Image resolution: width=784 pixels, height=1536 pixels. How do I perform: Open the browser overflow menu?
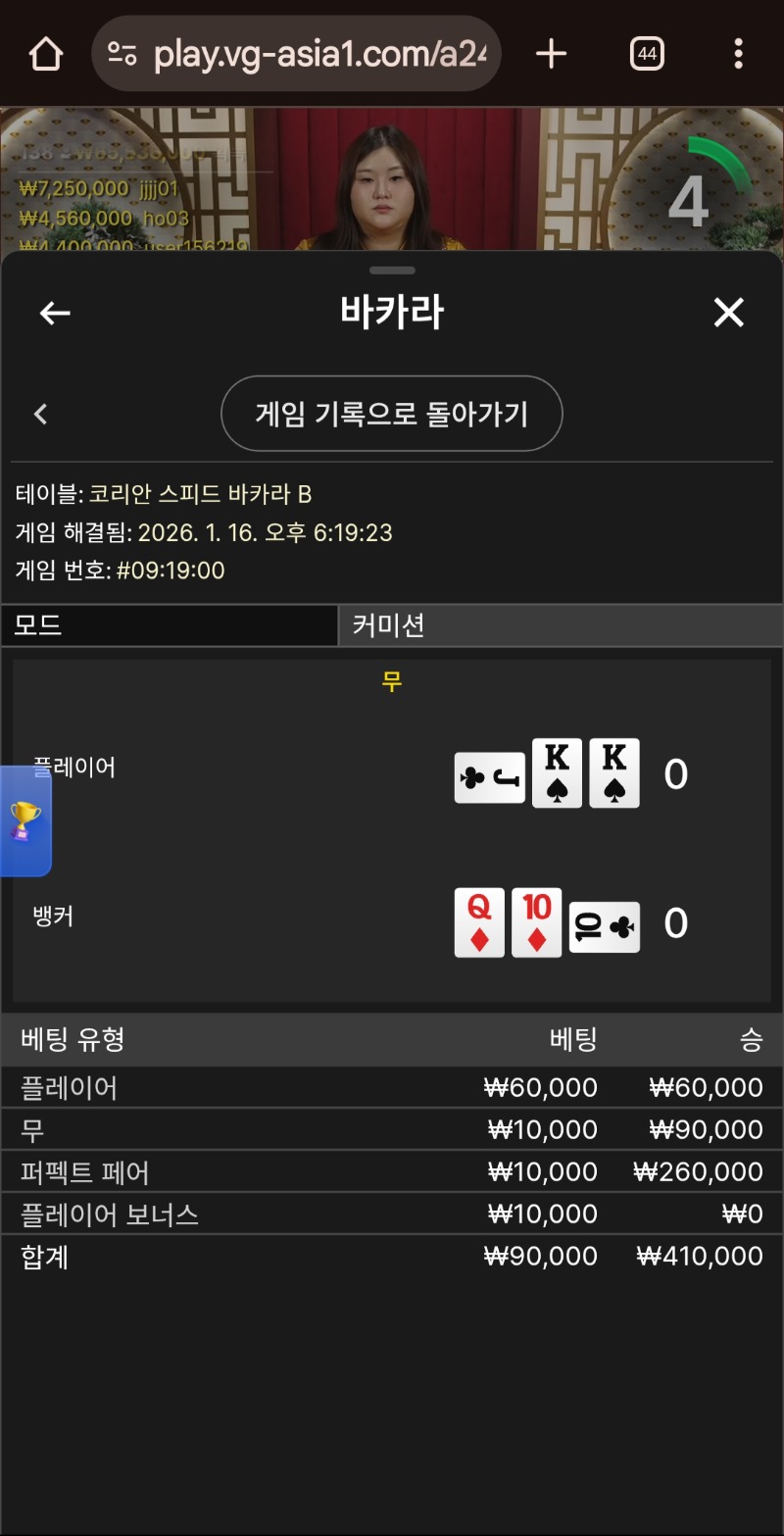point(738,55)
